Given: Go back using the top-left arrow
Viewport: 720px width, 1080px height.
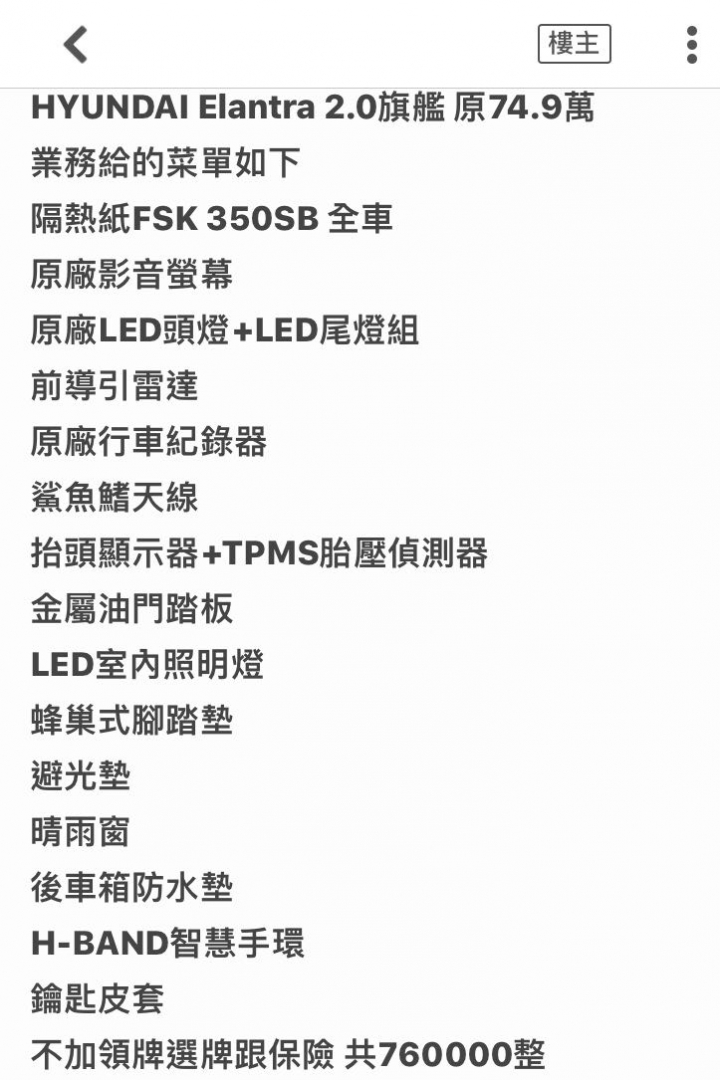Looking at the screenshot, I should [x=75, y=44].
